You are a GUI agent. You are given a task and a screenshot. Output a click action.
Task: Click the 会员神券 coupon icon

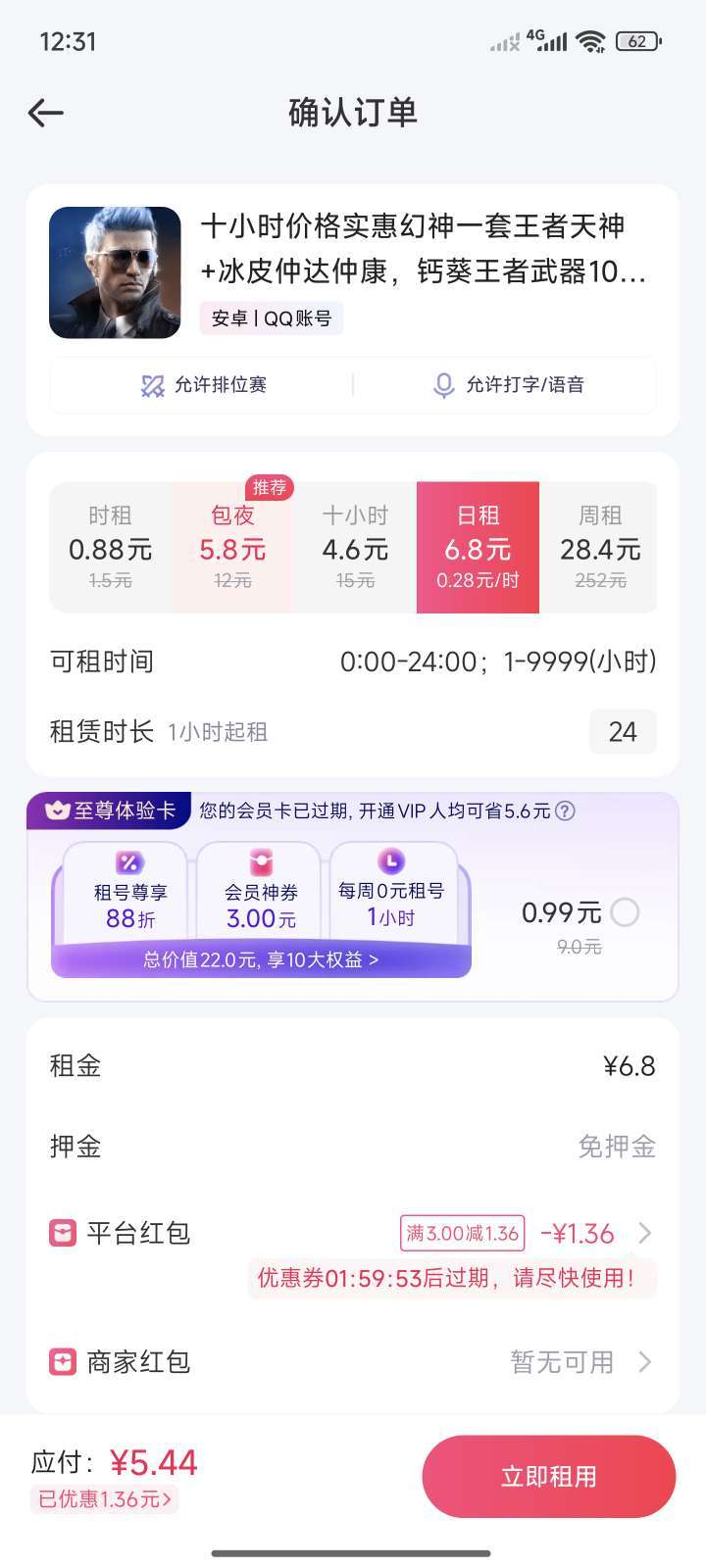click(x=261, y=863)
